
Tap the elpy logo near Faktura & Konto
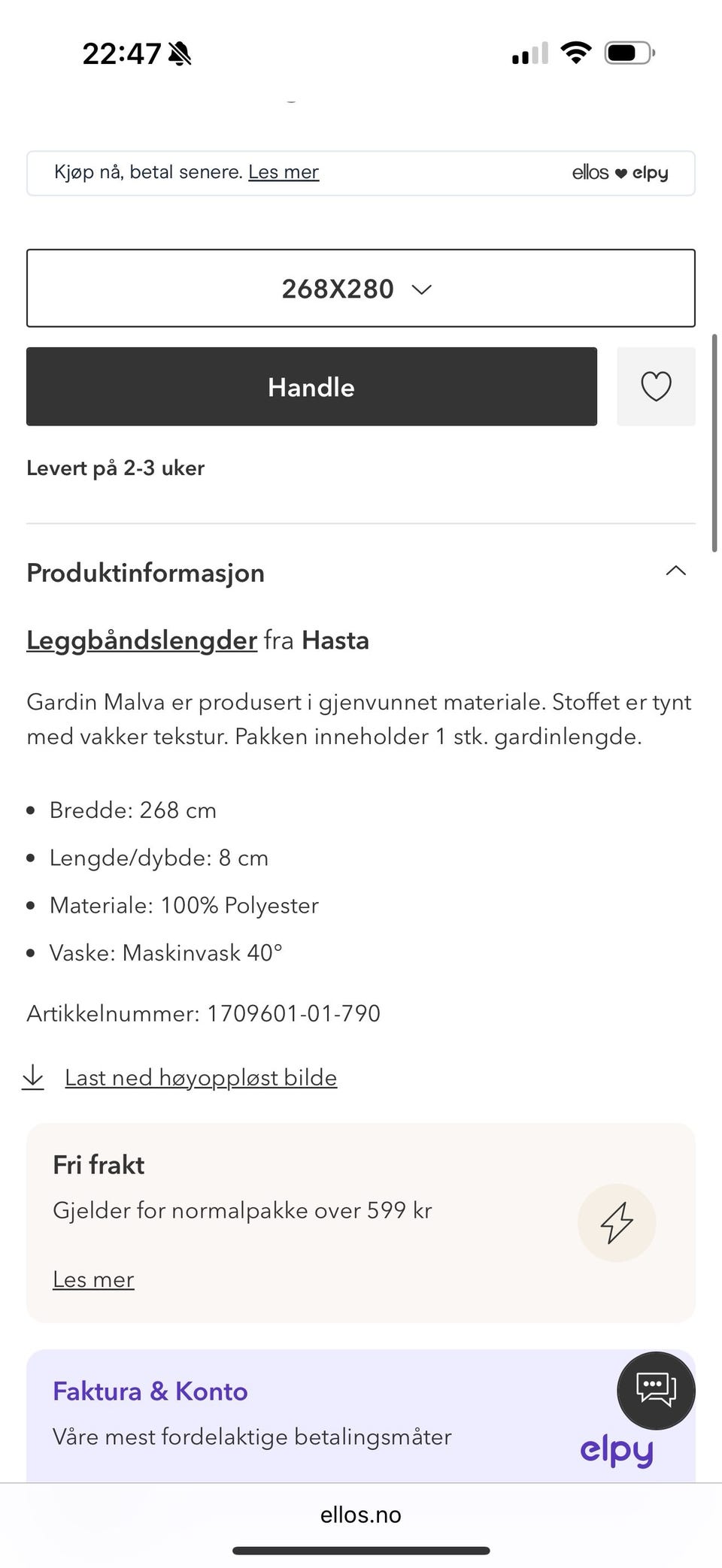click(x=616, y=1451)
